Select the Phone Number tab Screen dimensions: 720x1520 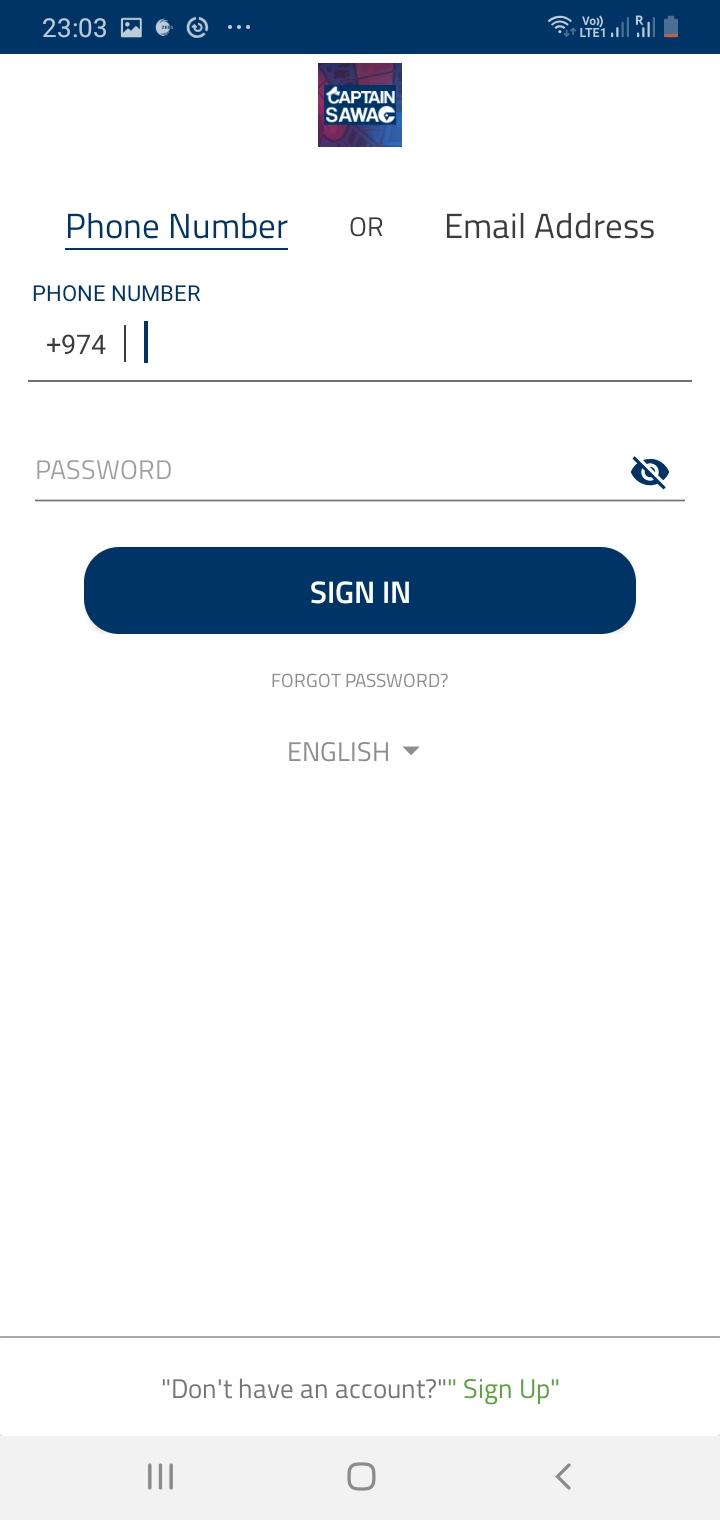(x=177, y=227)
